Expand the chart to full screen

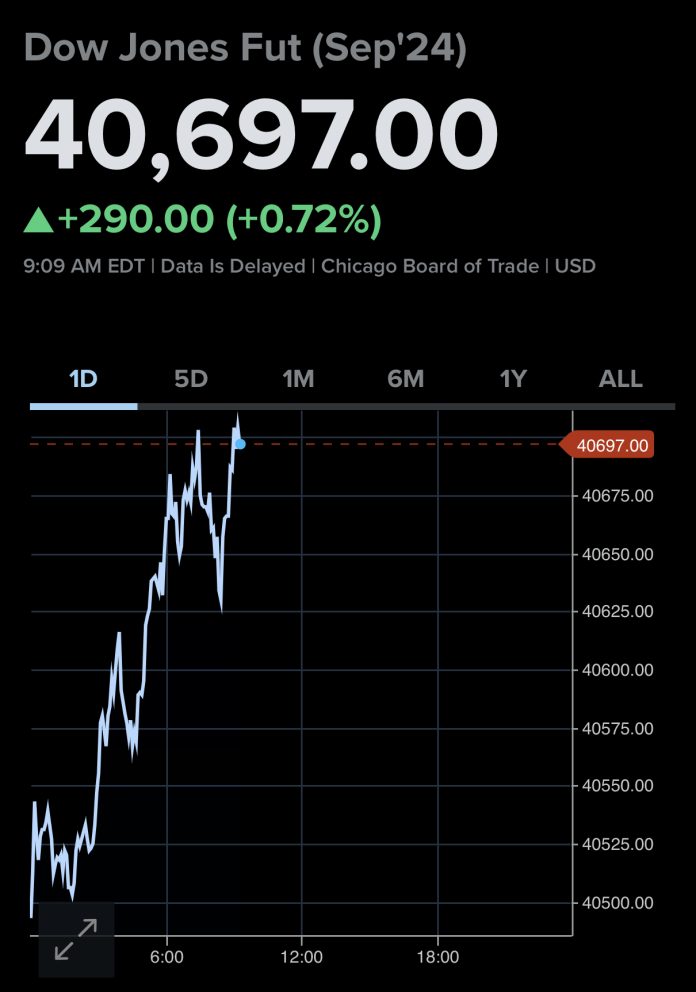pyautogui.click(x=76, y=940)
